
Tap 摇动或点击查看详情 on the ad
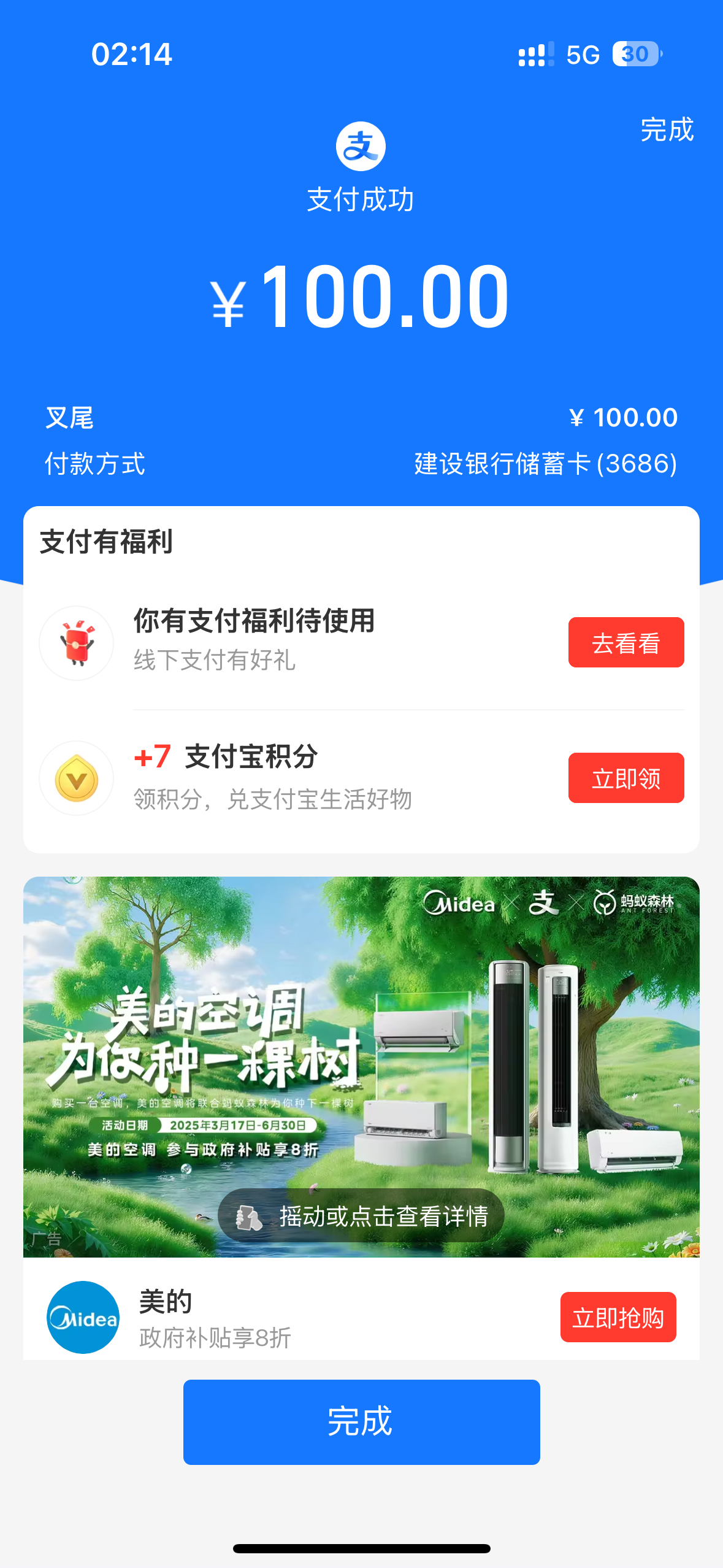361,1216
